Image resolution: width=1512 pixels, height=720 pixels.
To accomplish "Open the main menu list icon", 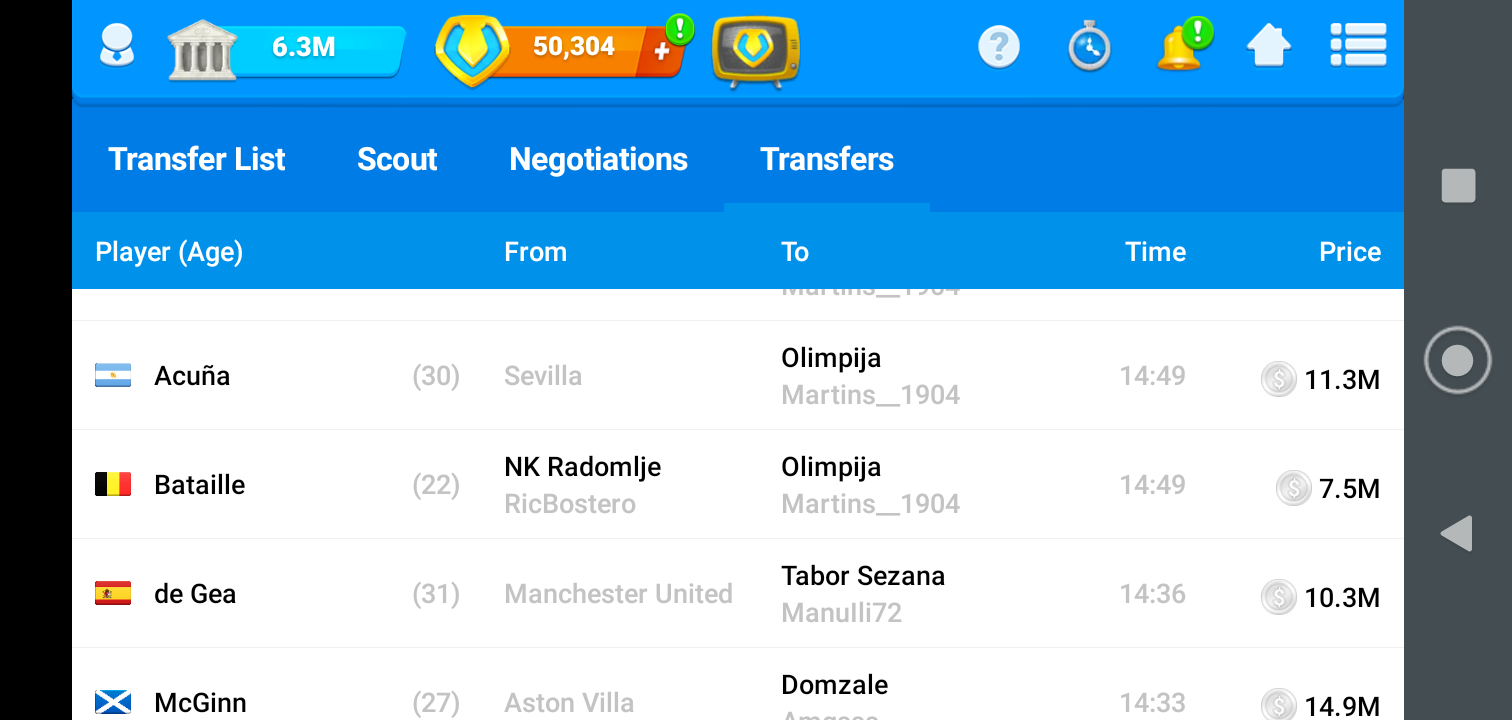I will [x=1357, y=46].
